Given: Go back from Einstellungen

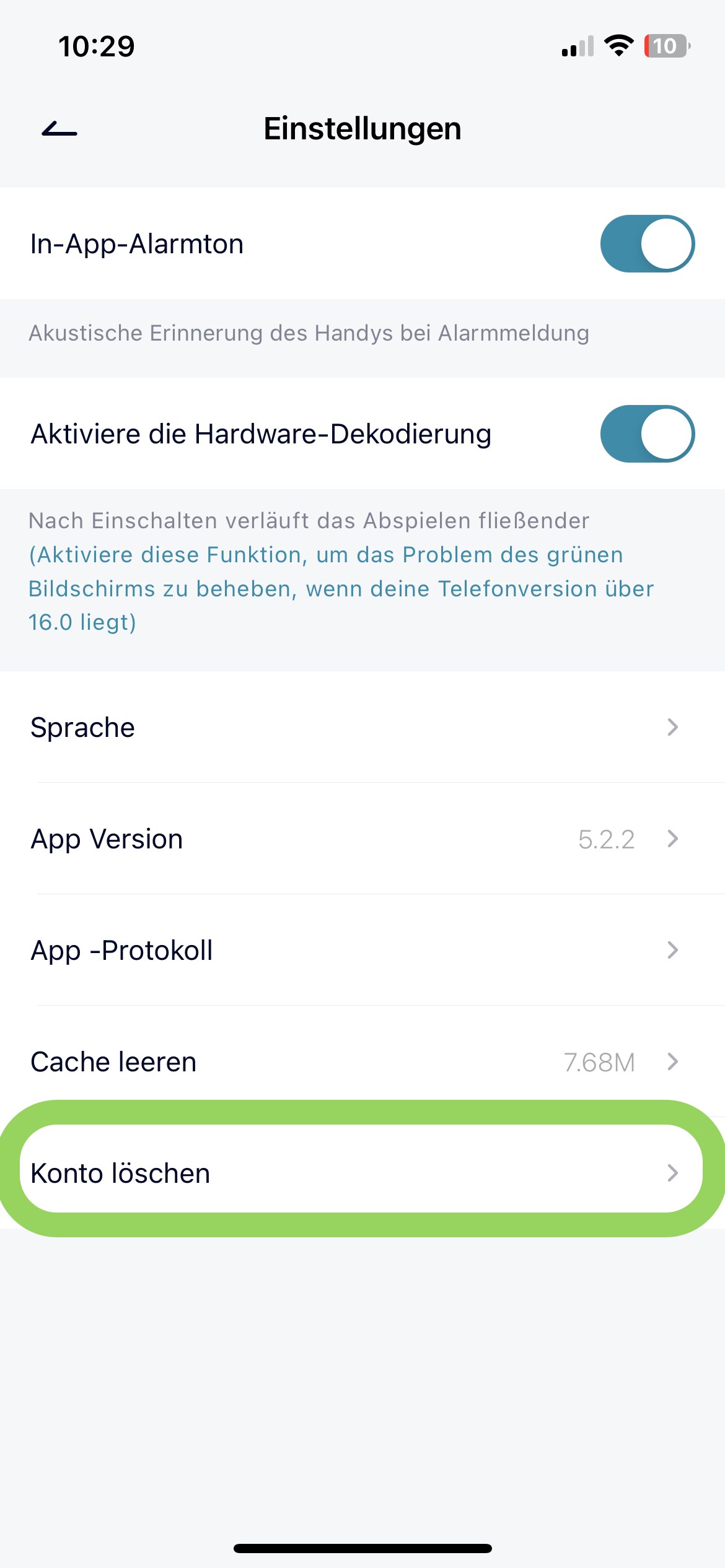Looking at the screenshot, I should [x=59, y=129].
